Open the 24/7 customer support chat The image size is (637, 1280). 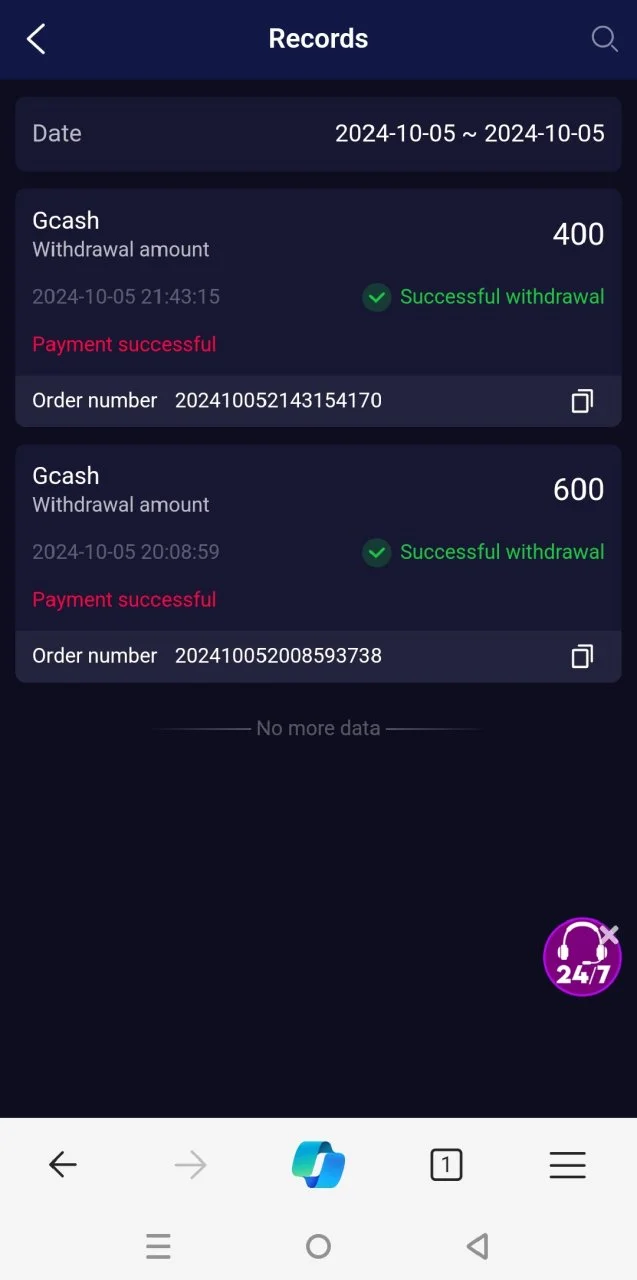[x=578, y=960]
